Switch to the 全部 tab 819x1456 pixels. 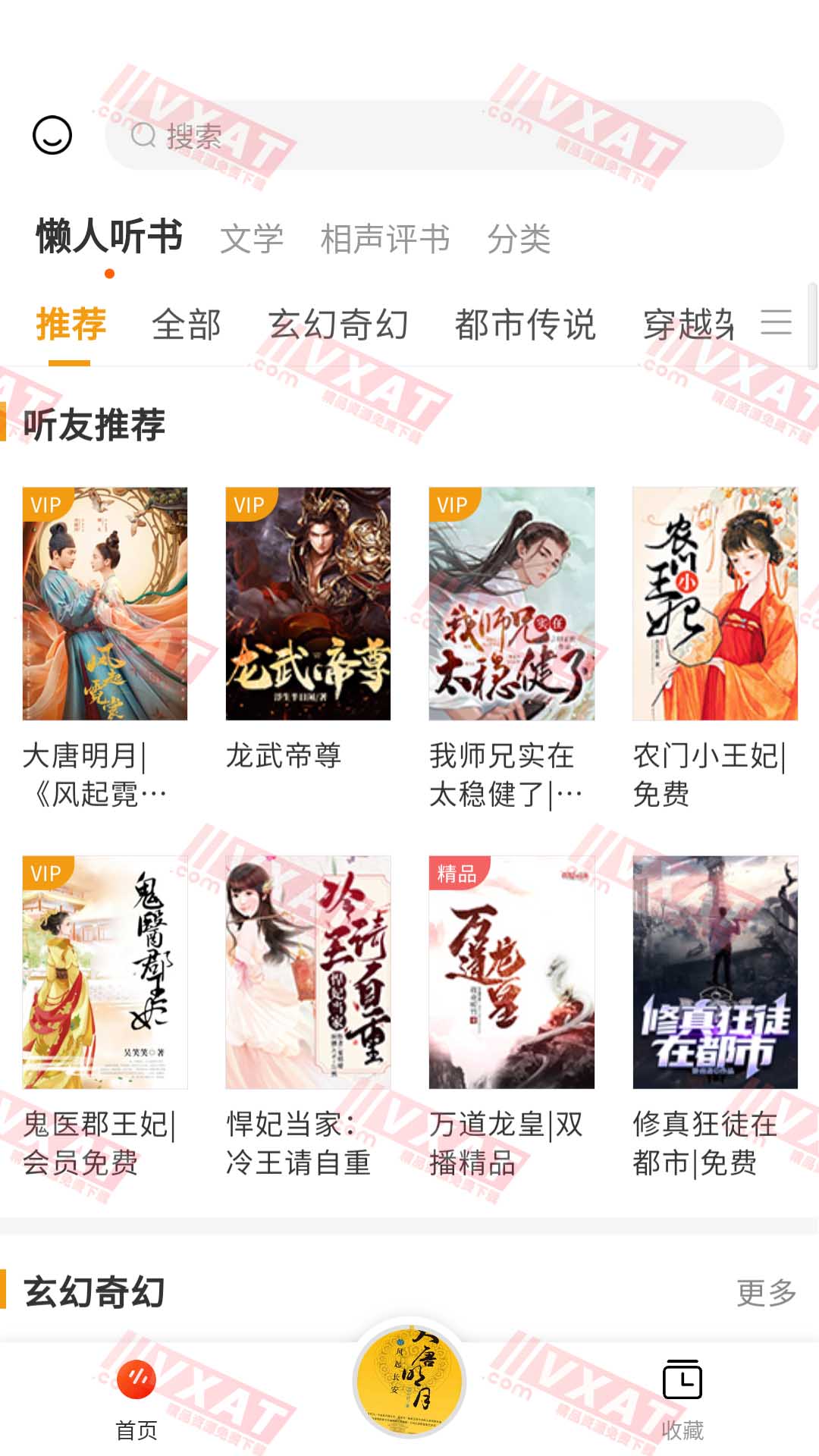click(187, 325)
